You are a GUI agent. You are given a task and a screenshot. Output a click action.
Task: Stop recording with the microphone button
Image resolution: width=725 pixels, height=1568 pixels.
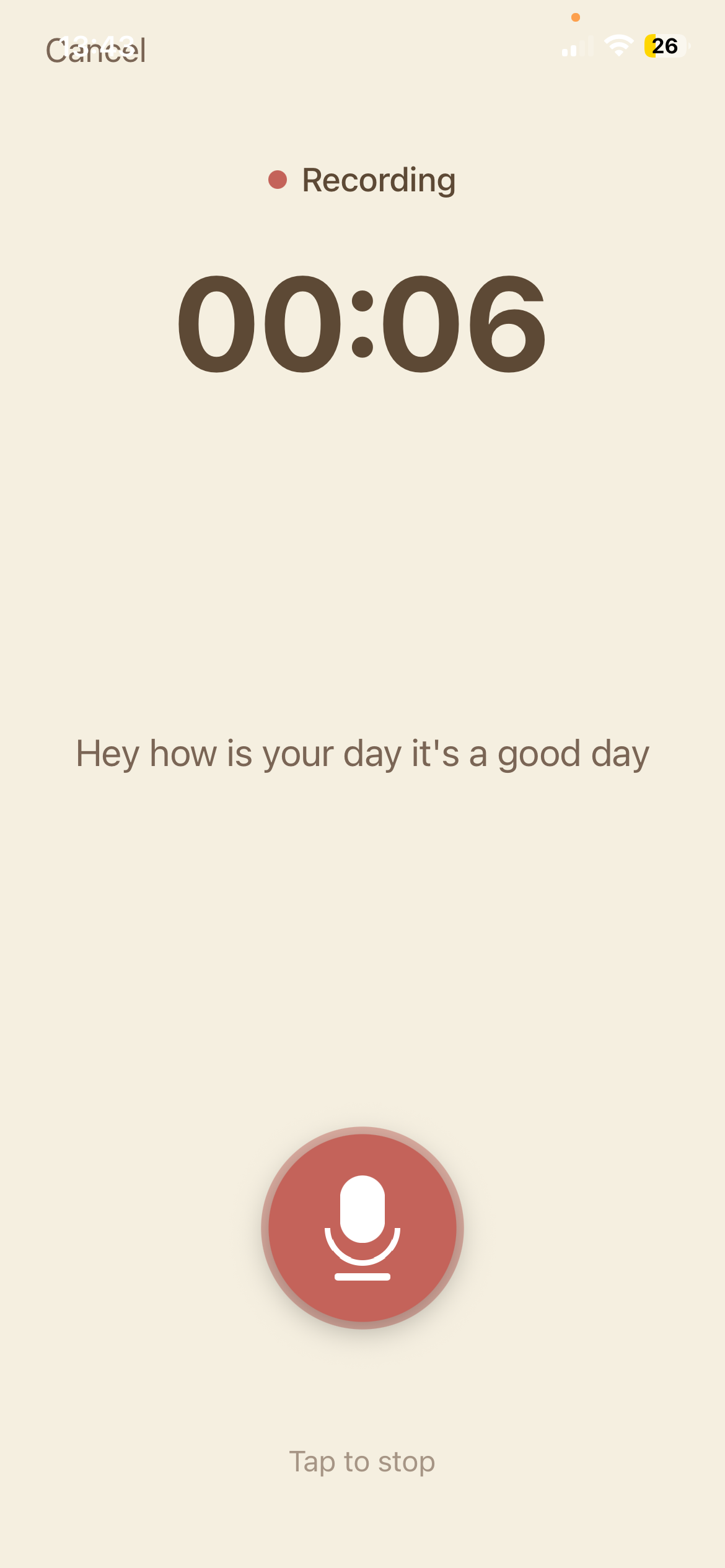point(362,1227)
